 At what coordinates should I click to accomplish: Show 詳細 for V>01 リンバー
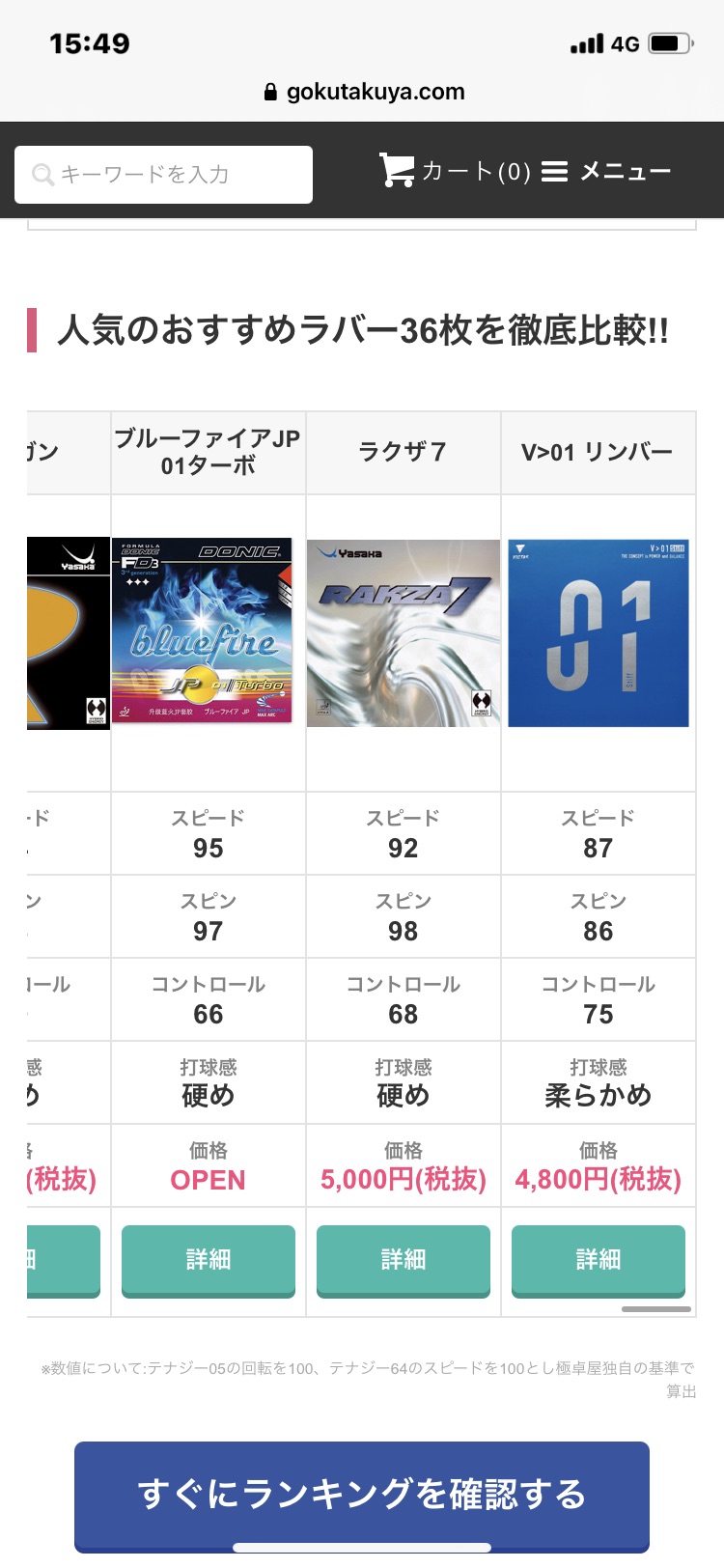599,1260
